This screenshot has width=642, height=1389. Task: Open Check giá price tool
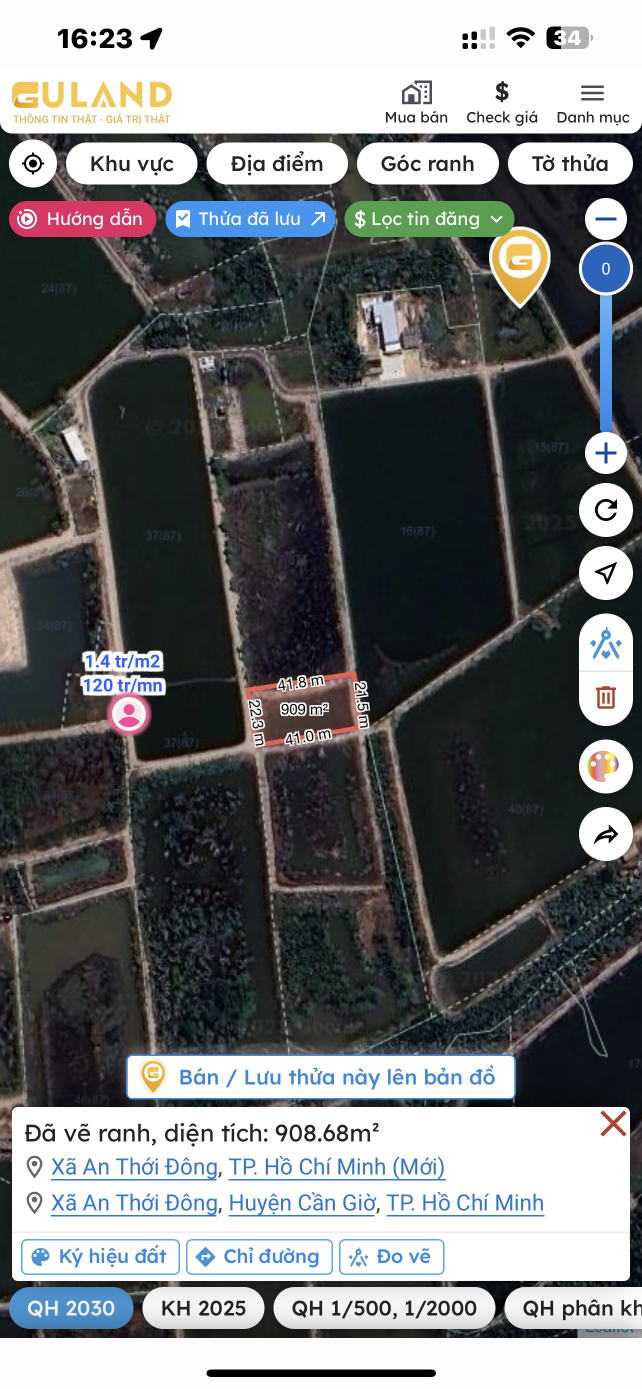(502, 103)
